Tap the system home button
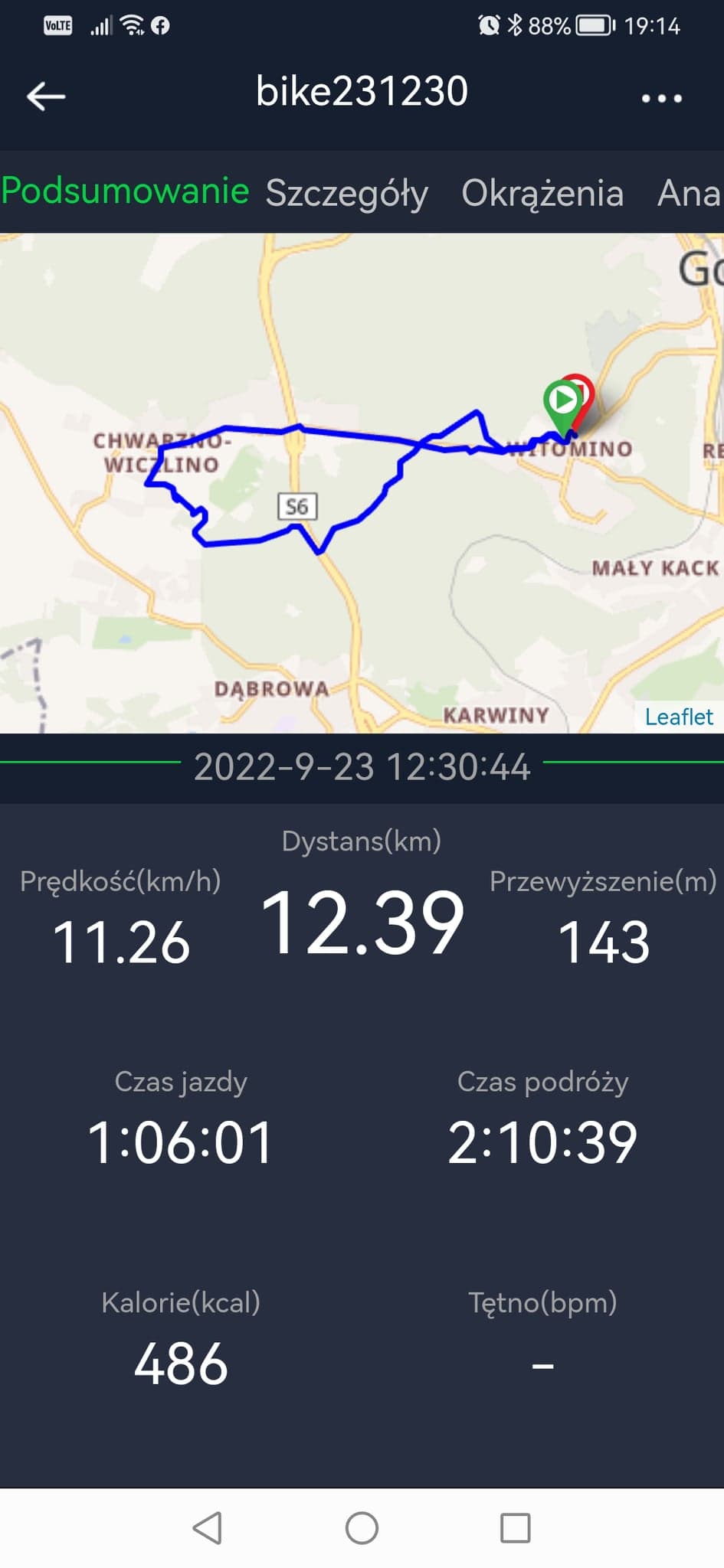 pos(362,1528)
